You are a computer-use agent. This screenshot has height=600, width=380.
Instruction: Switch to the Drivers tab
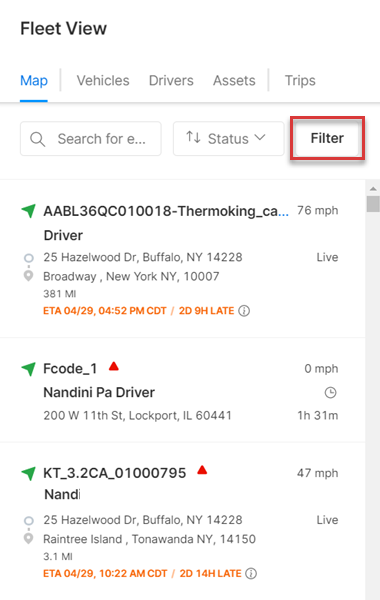click(171, 80)
